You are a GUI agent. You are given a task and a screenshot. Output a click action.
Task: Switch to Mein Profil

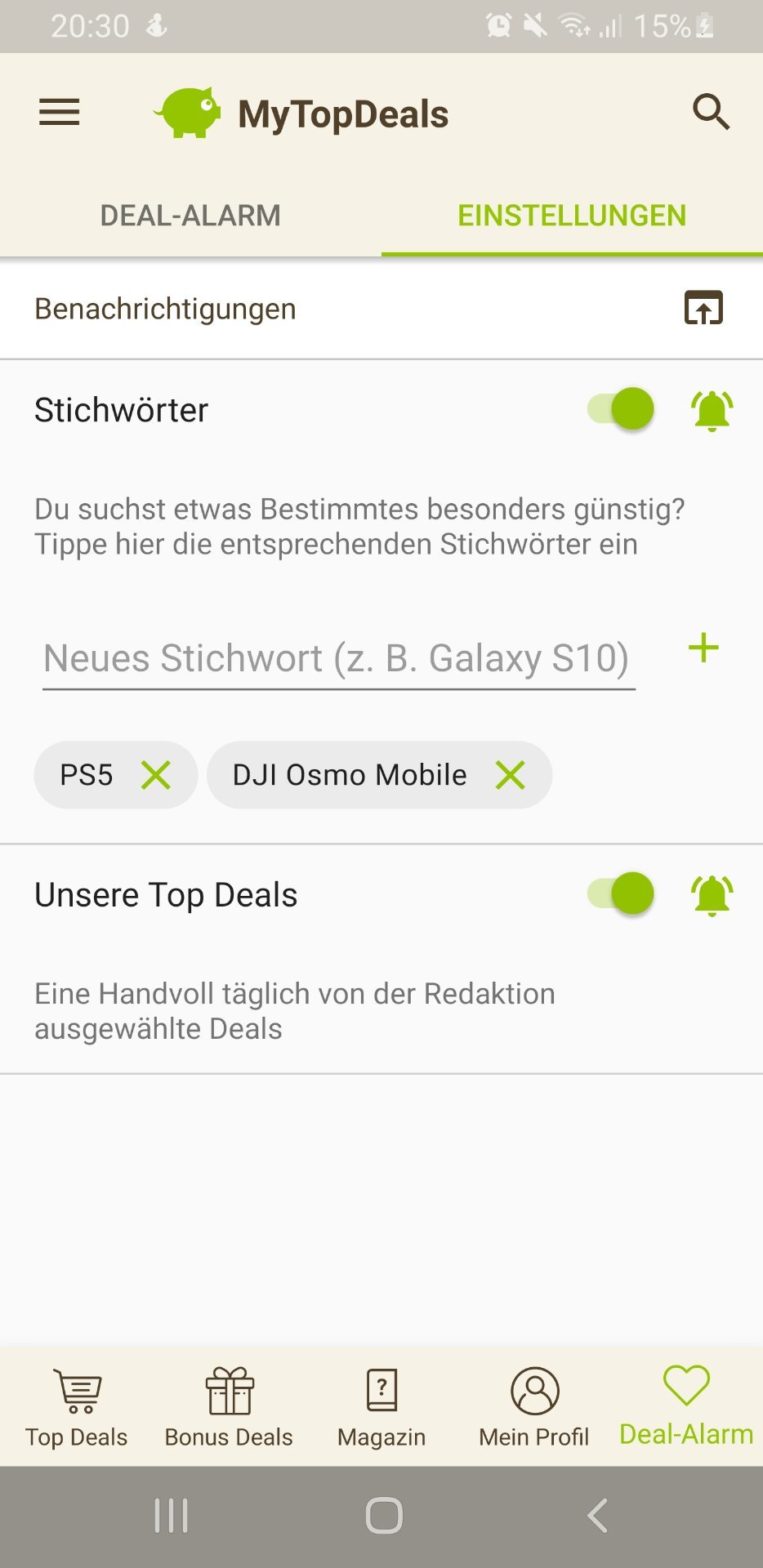click(534, 1408)
